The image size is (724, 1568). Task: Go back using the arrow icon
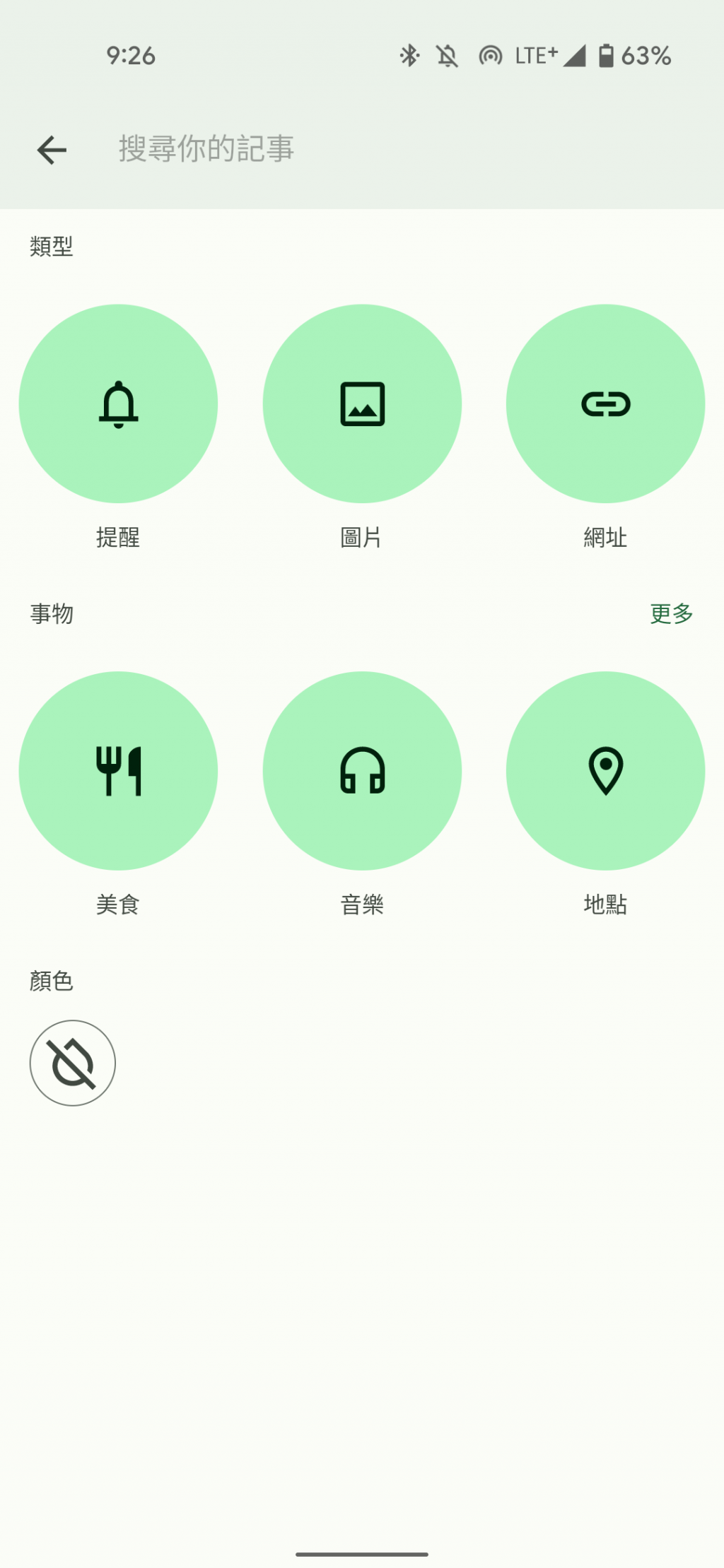52,150
